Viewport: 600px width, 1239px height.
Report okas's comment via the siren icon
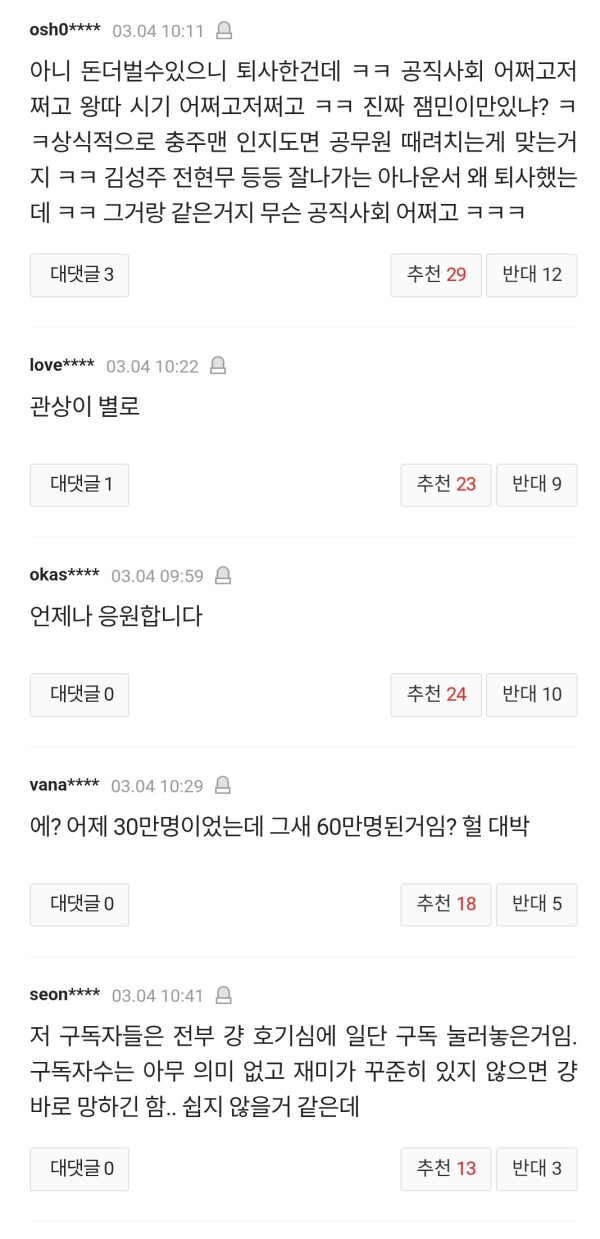pyautogui.click(x=223, y=575)
